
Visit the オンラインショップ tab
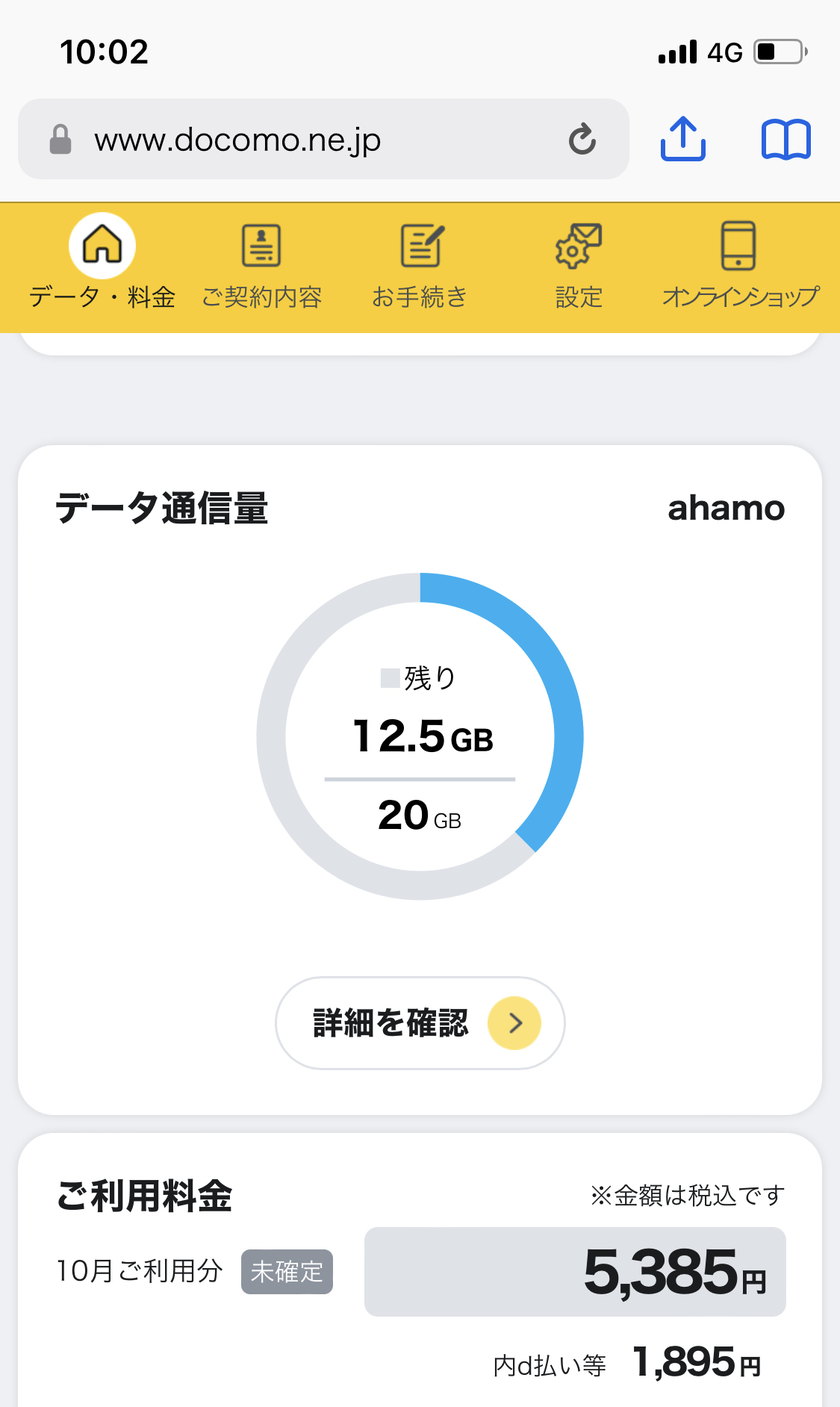739,265
